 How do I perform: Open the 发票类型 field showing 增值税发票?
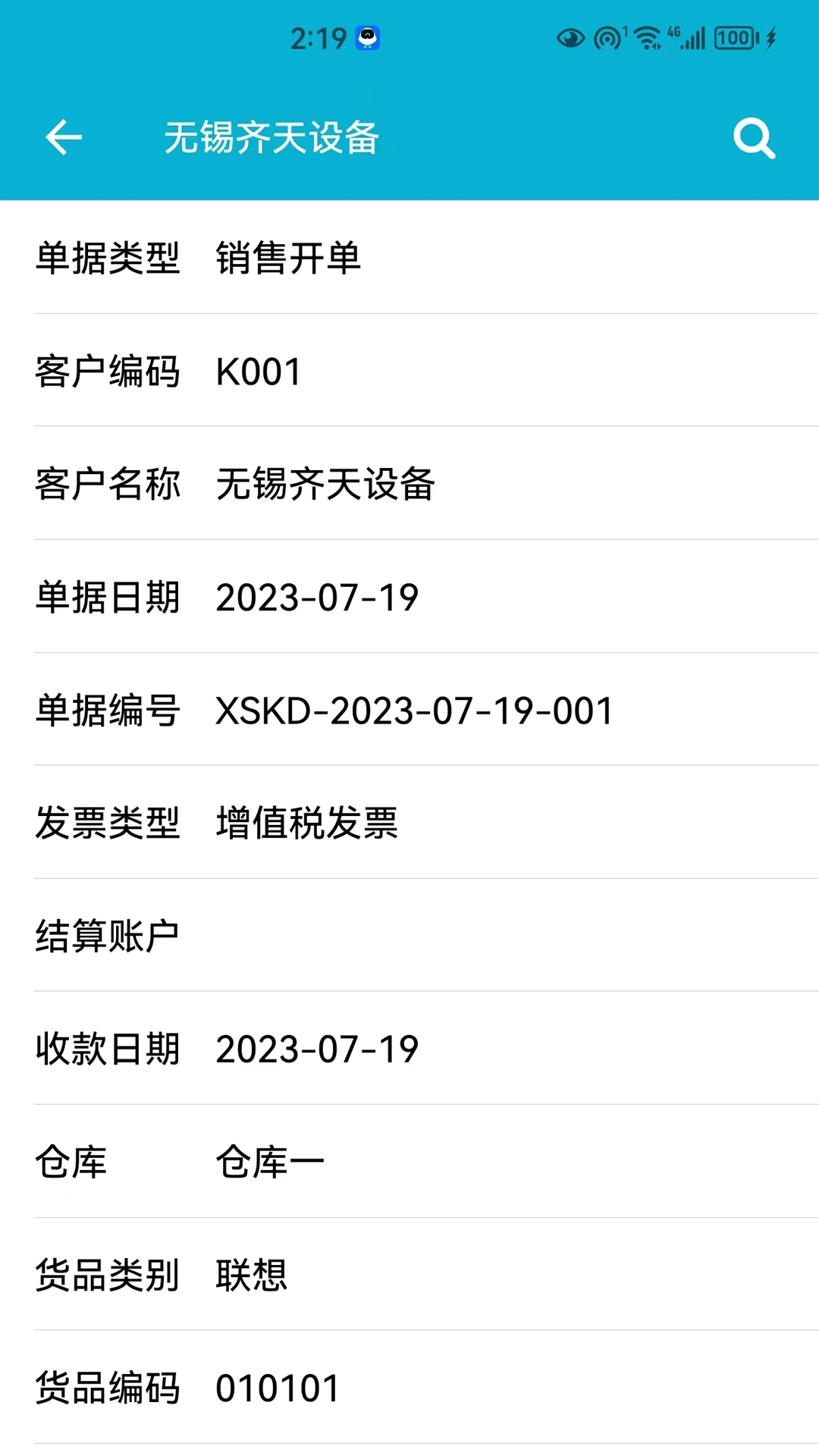click(307, 824)
